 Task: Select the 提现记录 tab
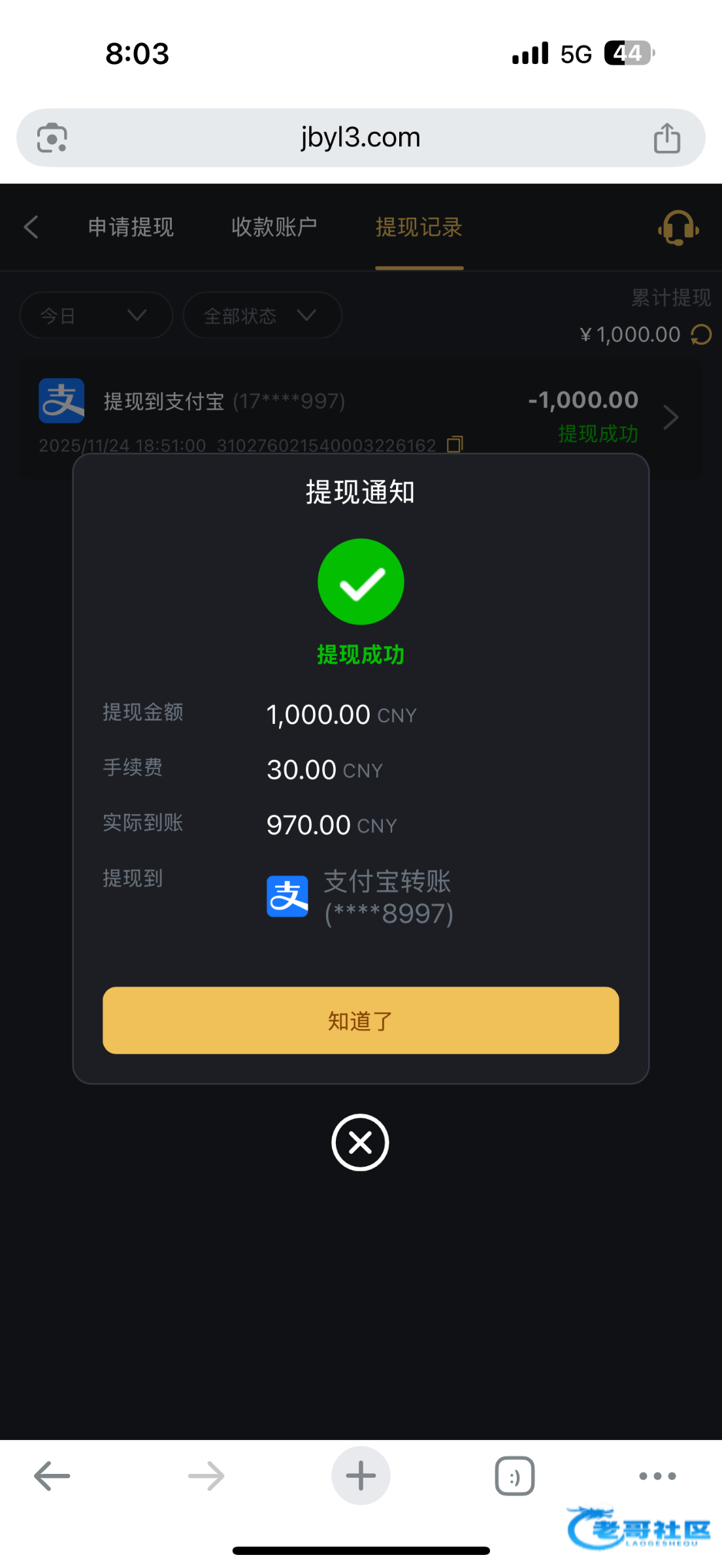(x=419, y=227)
